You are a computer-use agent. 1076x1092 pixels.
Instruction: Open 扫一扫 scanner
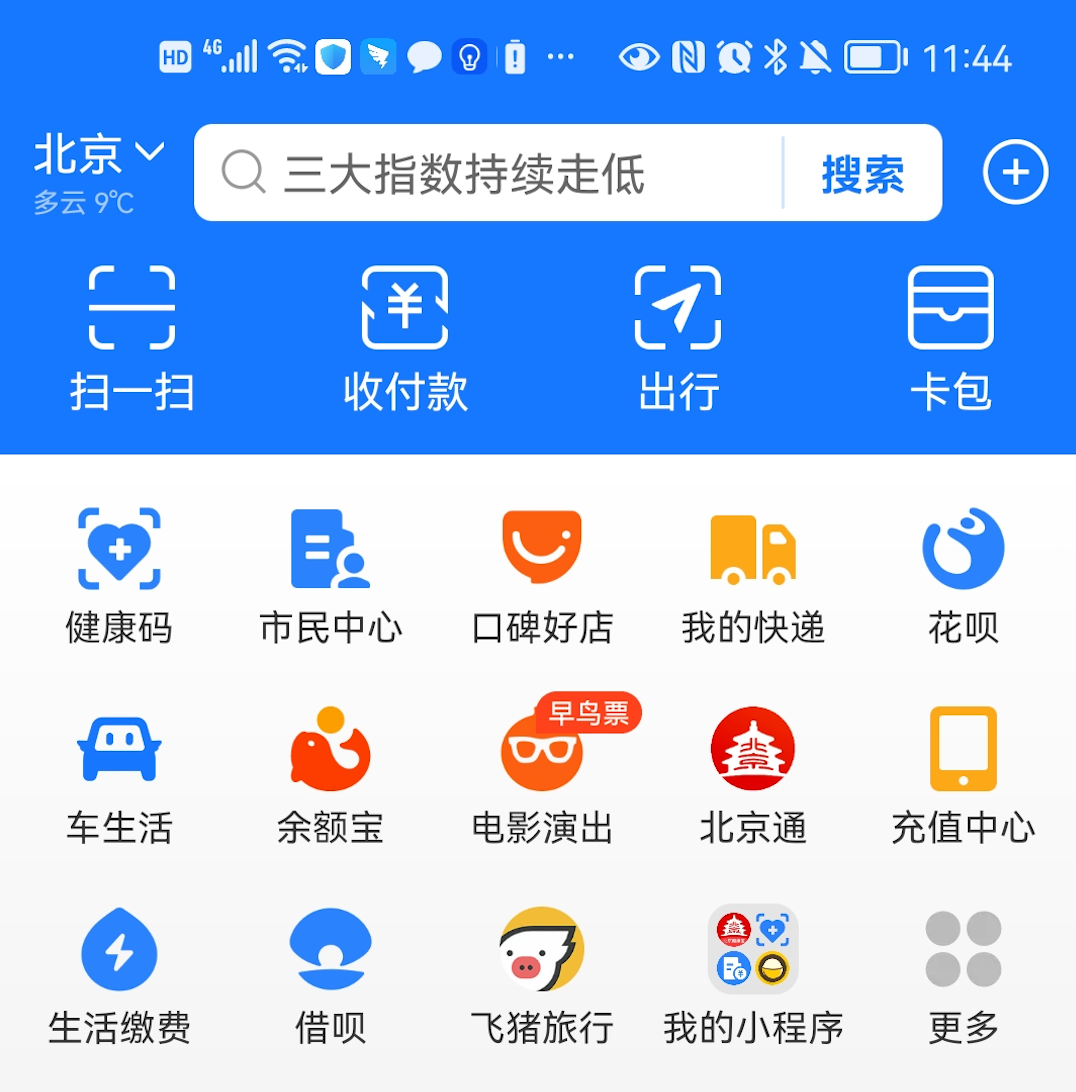pos(131,337)
